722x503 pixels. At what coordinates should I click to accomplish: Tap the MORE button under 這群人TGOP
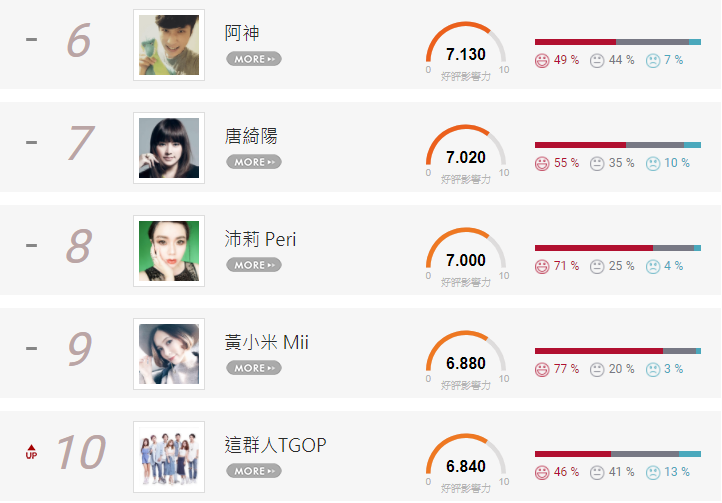[253, 471]
